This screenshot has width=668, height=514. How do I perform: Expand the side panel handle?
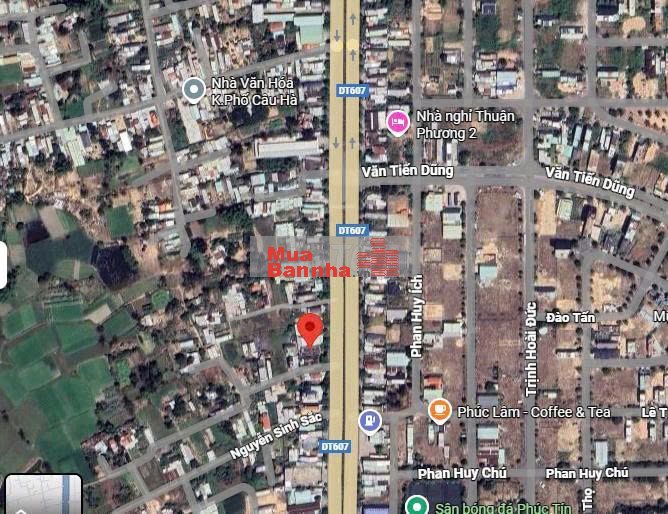[x=3, y=267]
